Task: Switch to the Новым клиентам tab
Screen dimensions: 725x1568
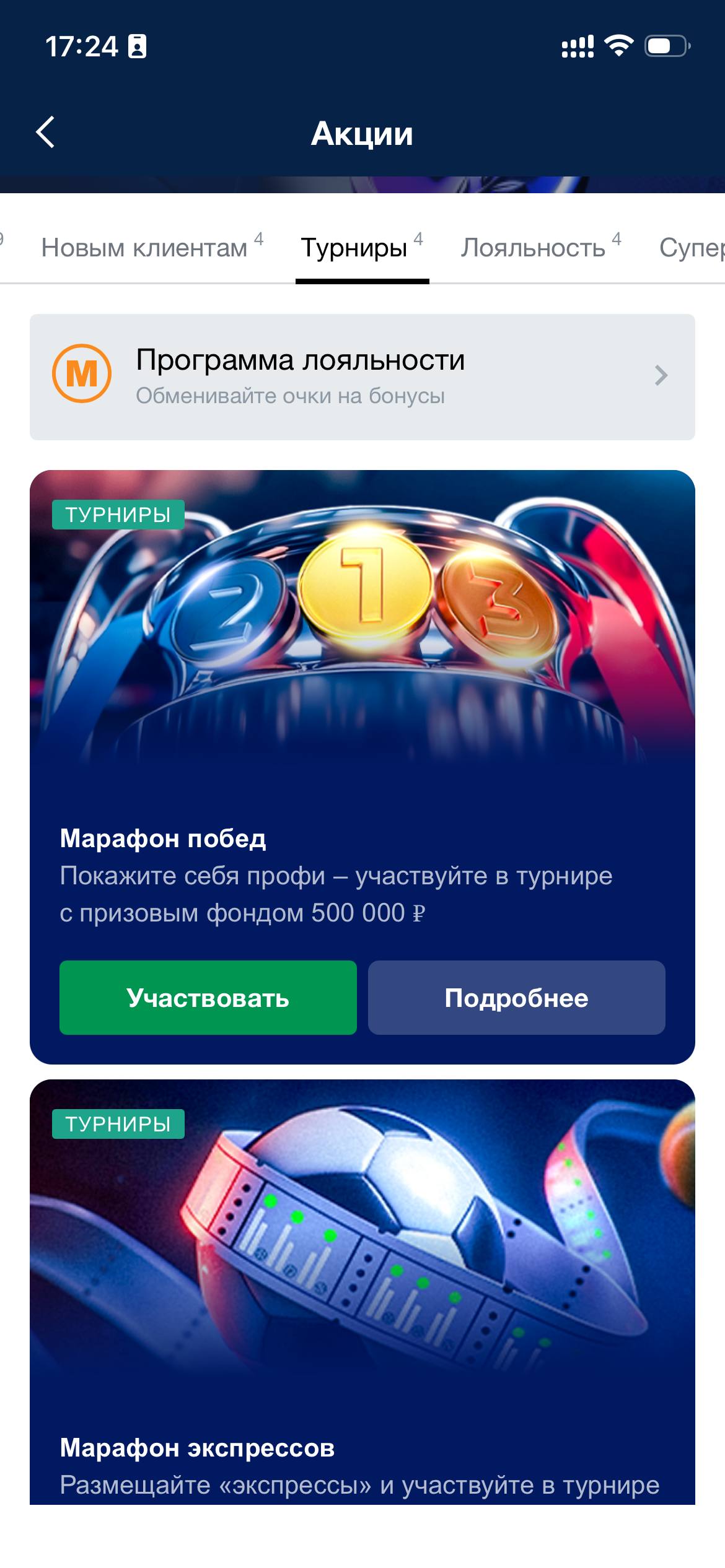Action: (x=144, y=248)
